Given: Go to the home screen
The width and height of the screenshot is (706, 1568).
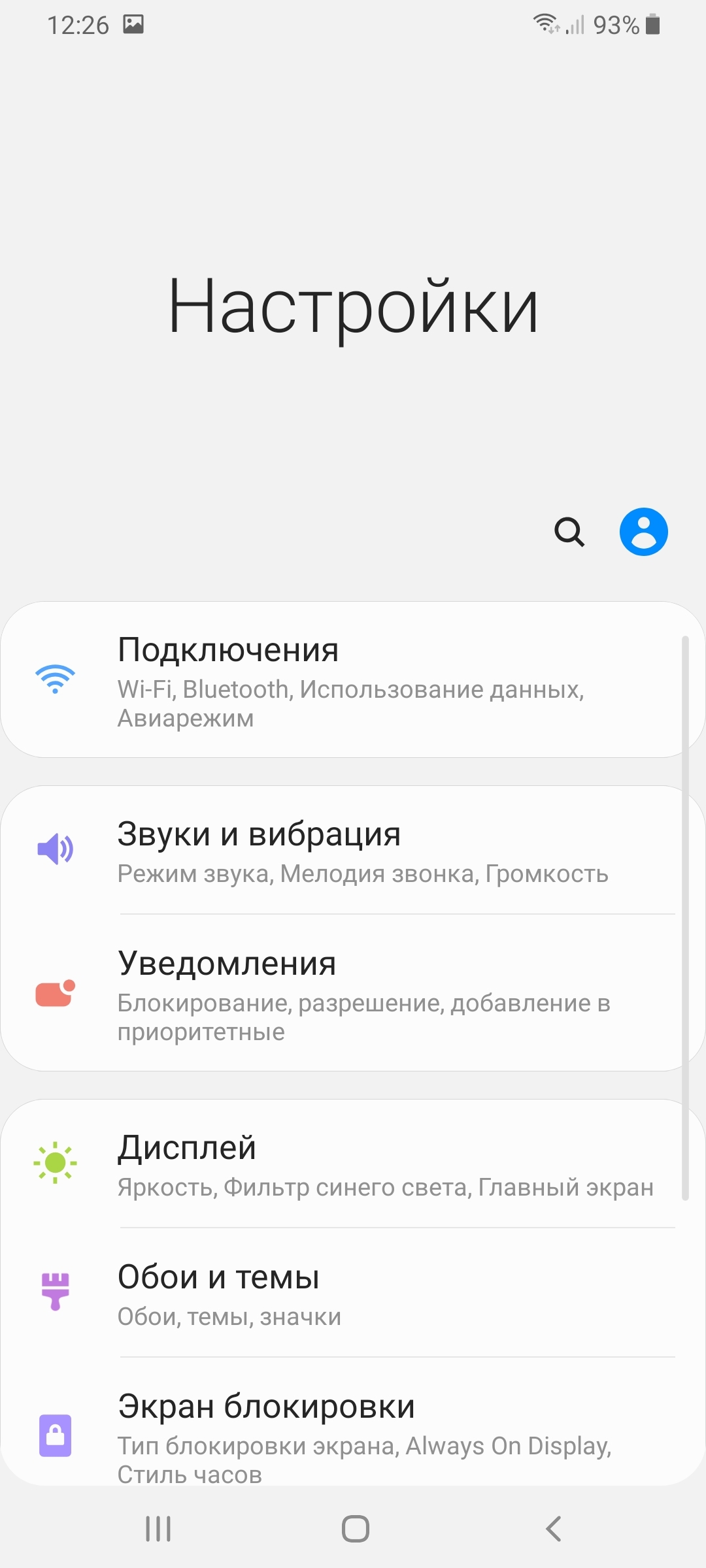Looking at the screenshot, I should 355,1529.
